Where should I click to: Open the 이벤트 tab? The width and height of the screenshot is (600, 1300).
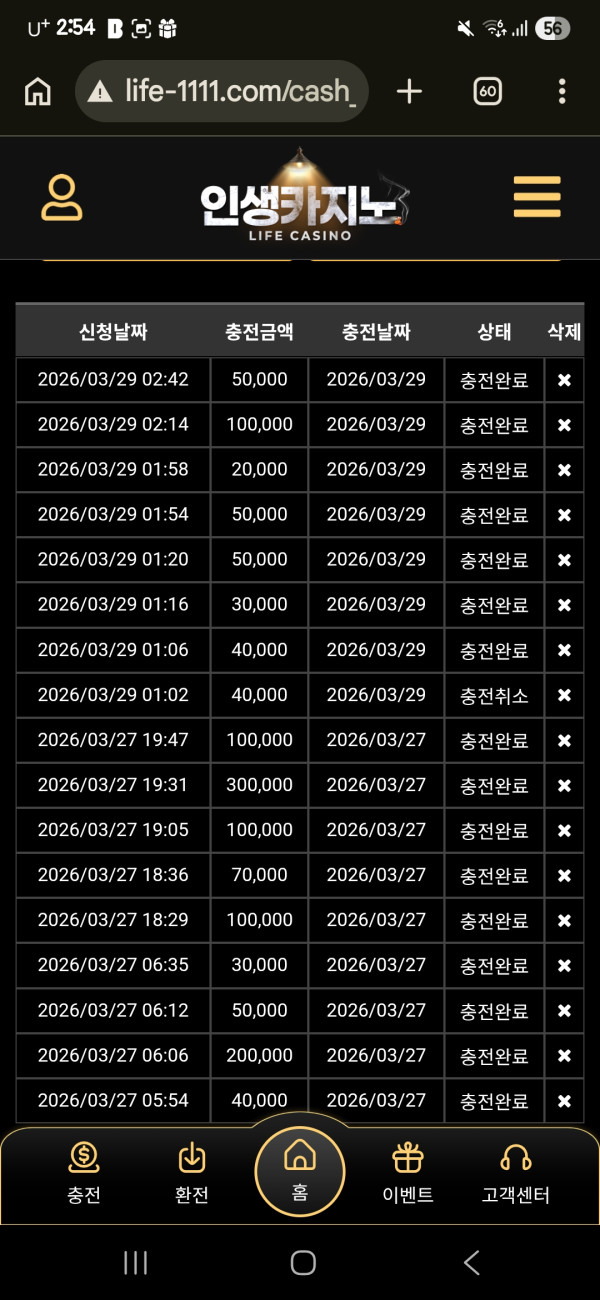408,1173
